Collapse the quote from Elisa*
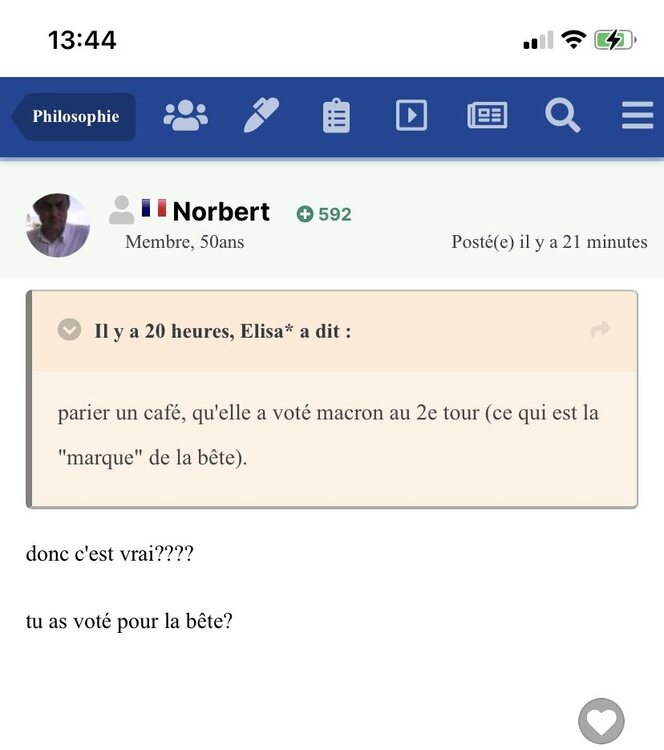Viewport: 664px width, 750px height. [x=69, y=330]
